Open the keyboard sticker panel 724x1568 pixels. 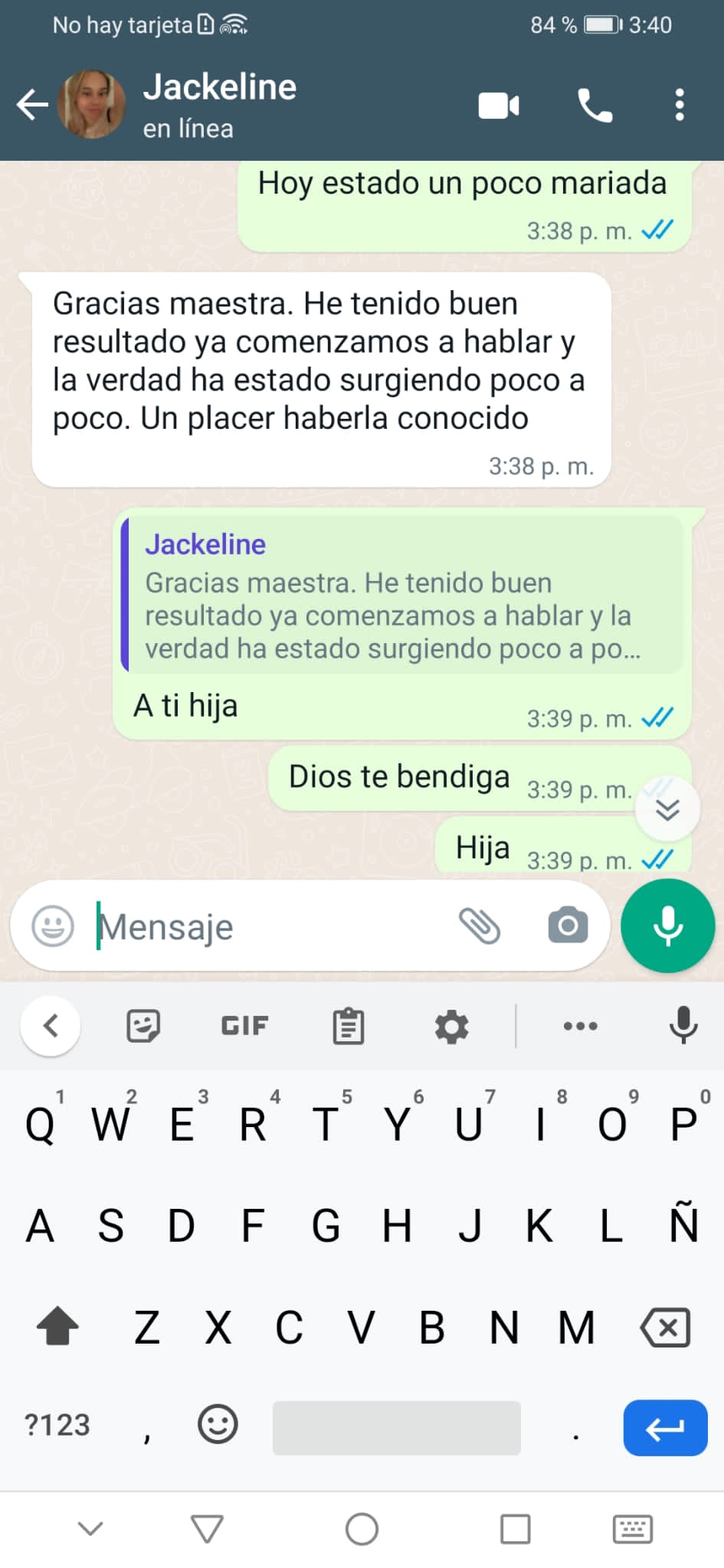tap(143, 1026)
